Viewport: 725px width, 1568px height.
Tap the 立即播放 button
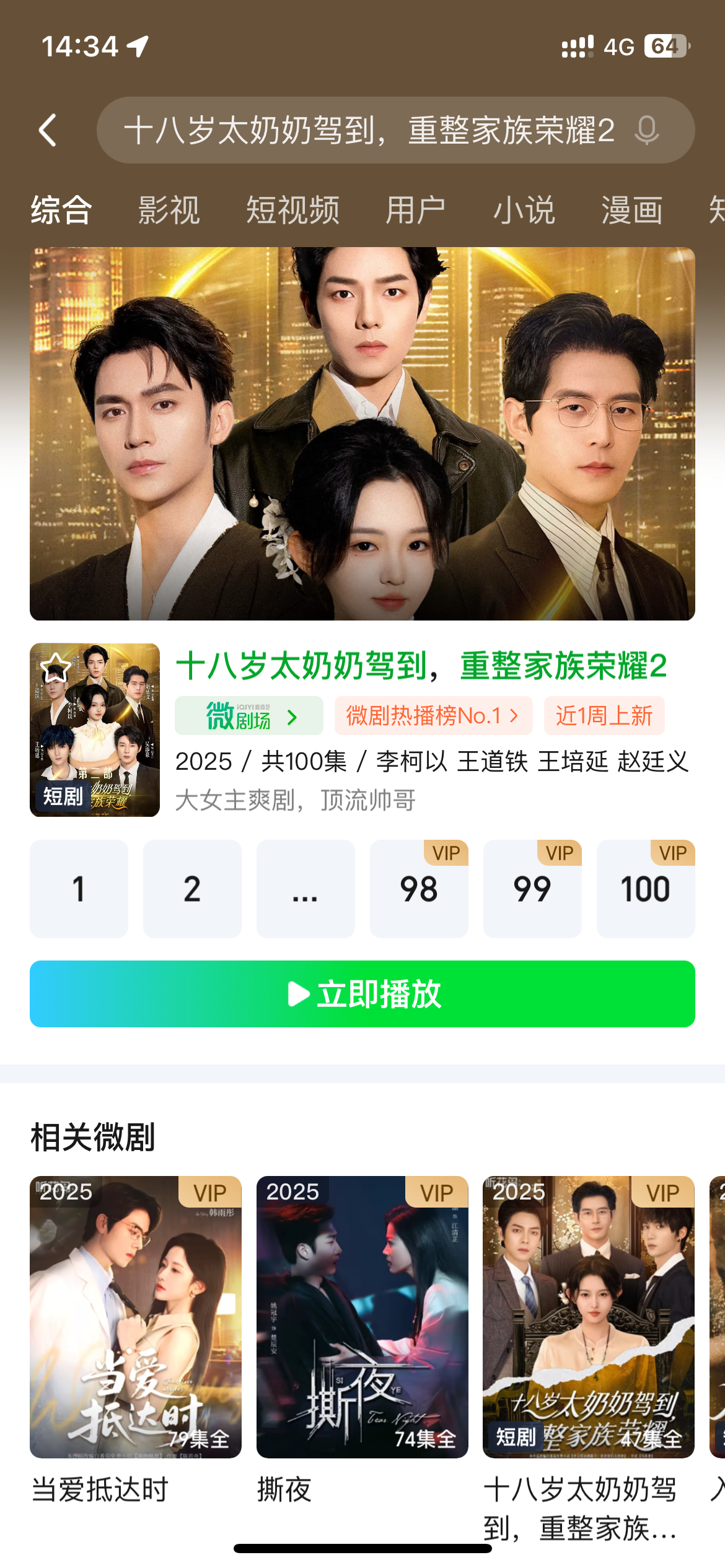point(362,994)
